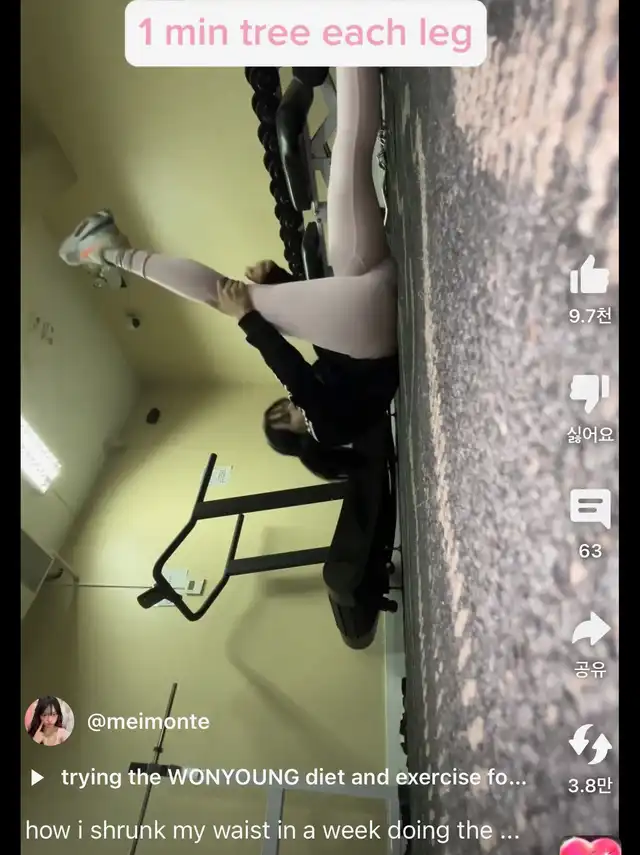Expand the 'how i shrunk my waist' description
The image size is (640, 855).
(x=272, y=829)
